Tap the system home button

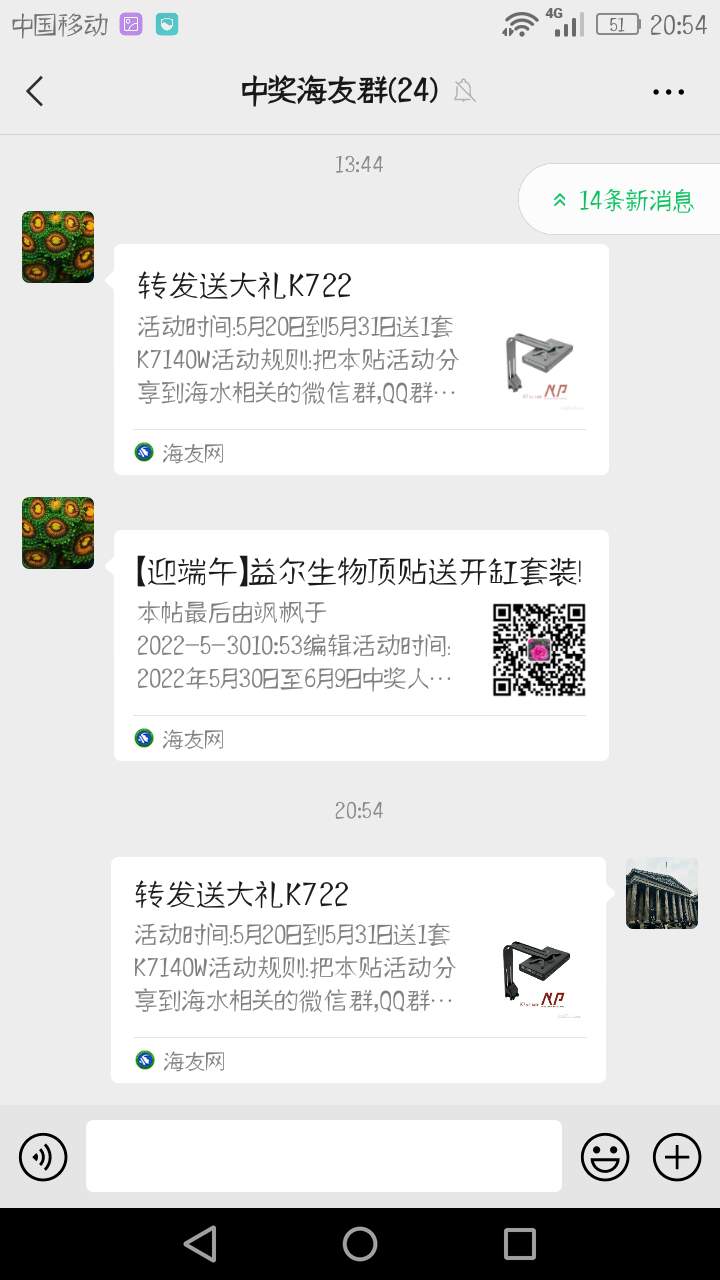pyautogui.click(x=360, y=1244)
